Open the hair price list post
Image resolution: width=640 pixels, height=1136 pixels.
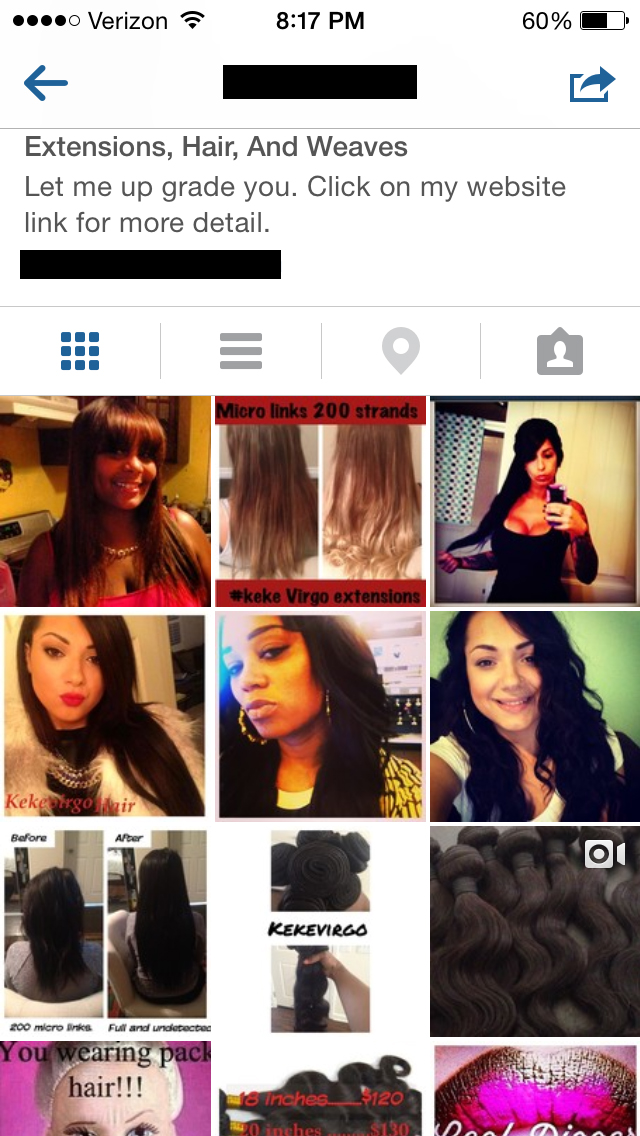320,1089
